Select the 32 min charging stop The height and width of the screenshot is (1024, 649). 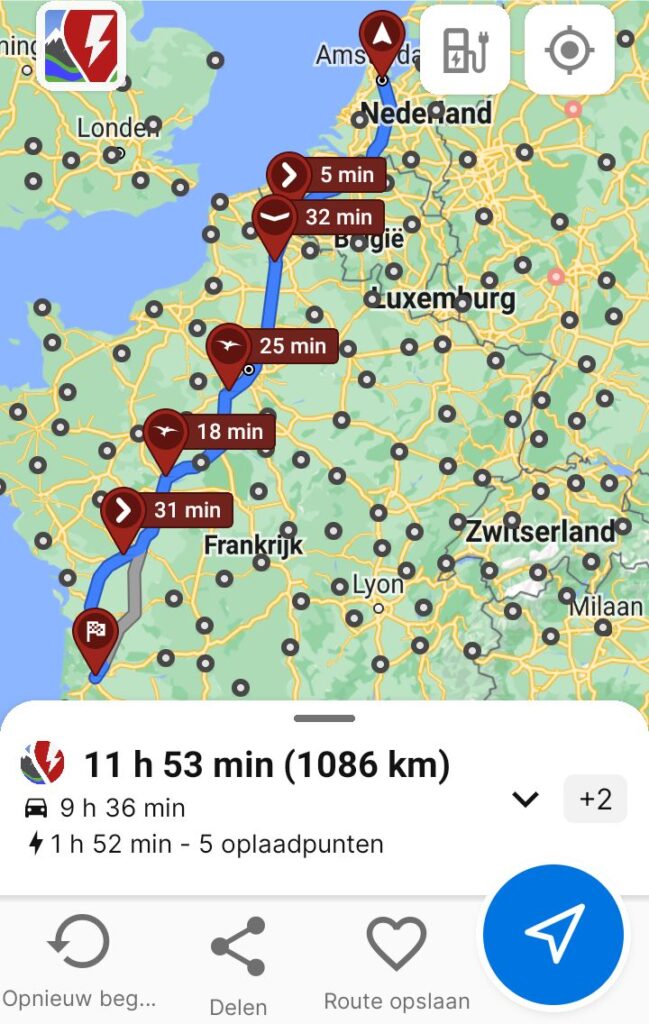(x=316, y=217)
